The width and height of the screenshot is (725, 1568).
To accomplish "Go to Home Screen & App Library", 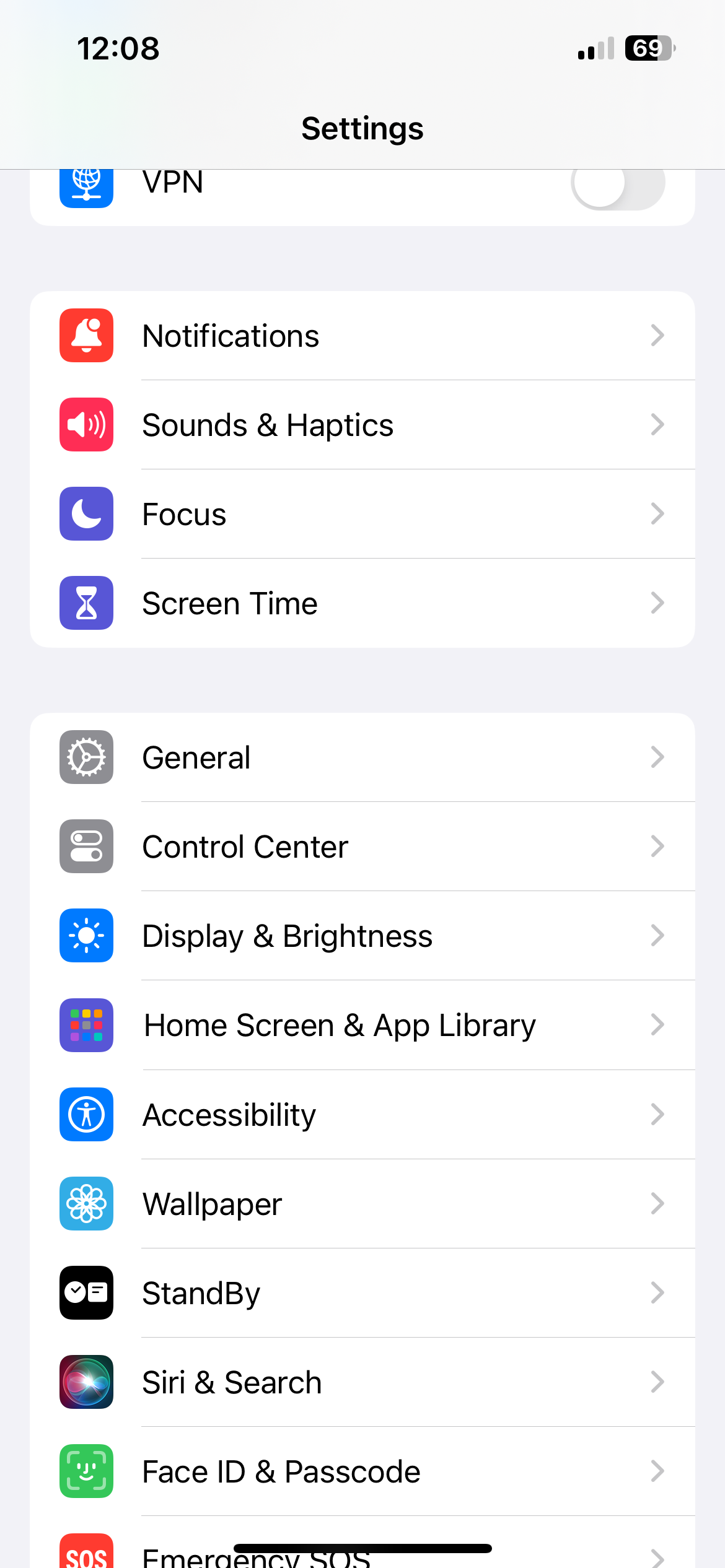I will pyautogui.click(x=362, y=1025).
